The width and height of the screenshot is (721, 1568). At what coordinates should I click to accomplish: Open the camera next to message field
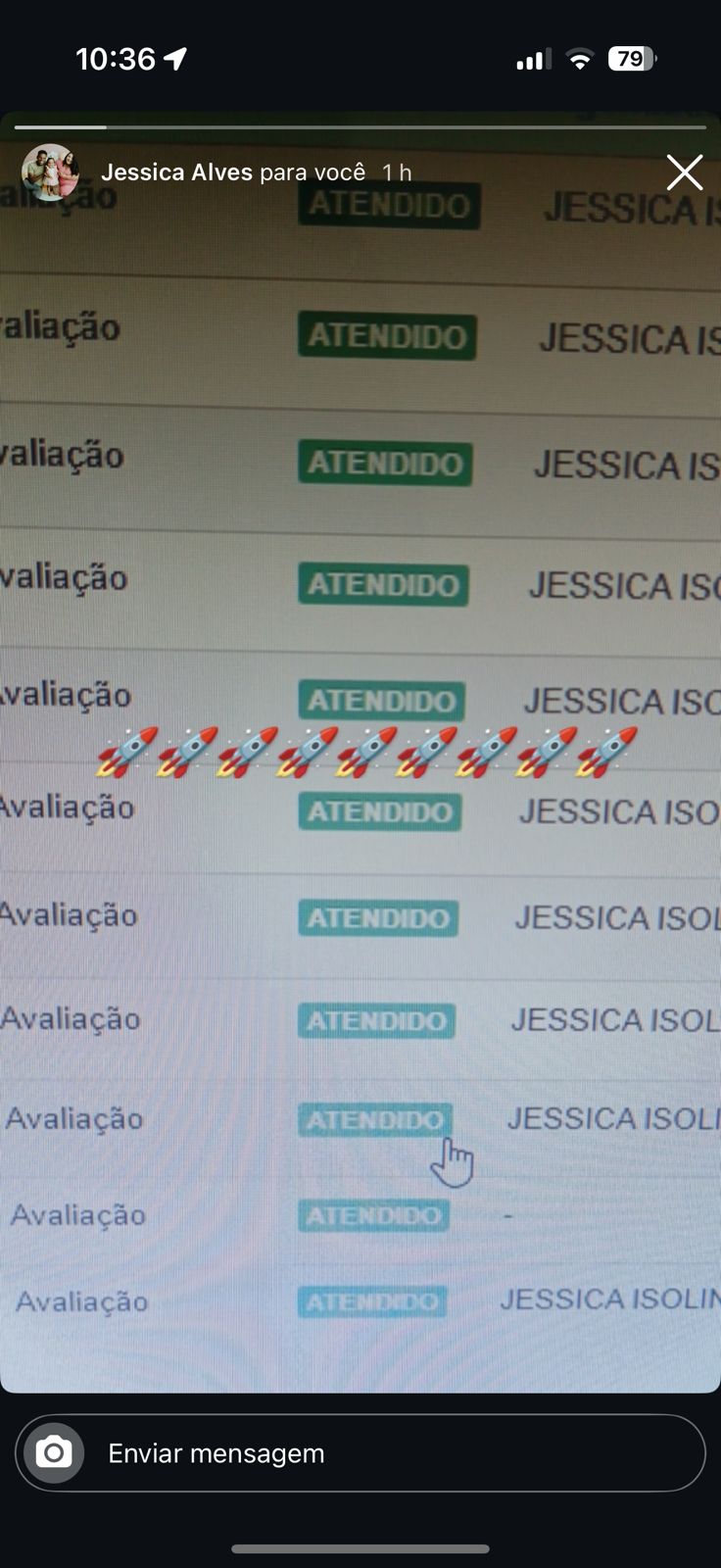54,1453
